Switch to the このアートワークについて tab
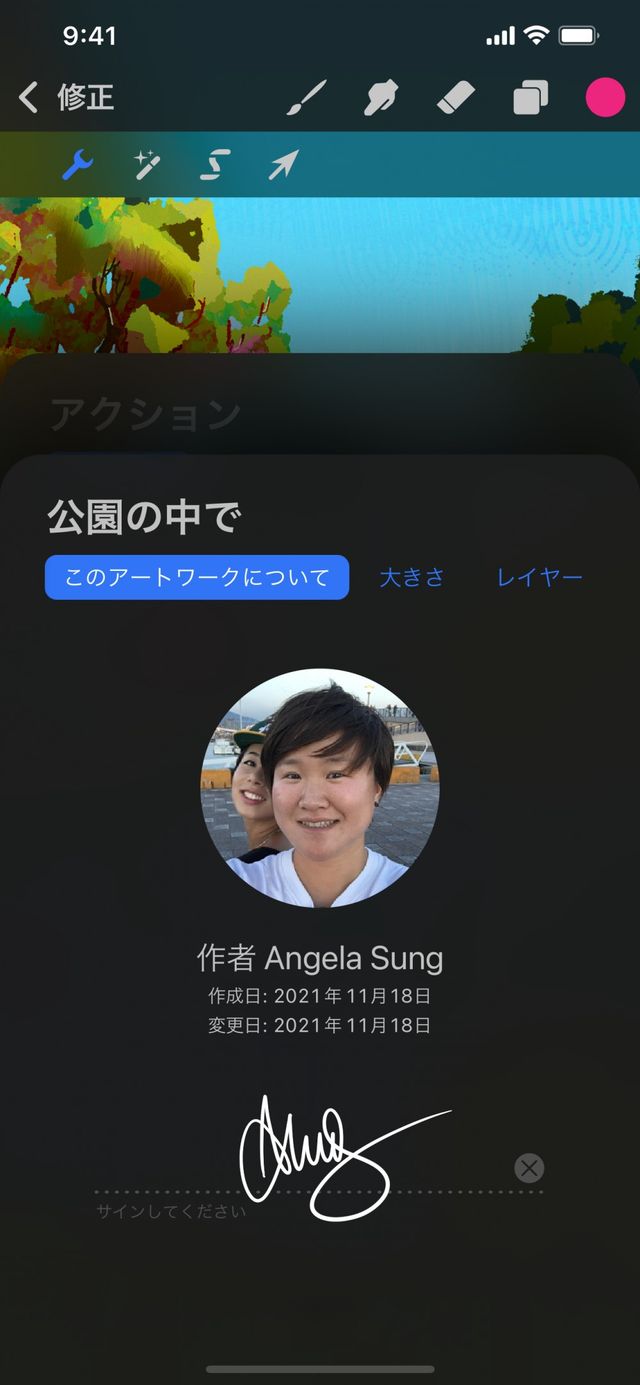Screen dimensions: 640x1385 pyautogui.click(x=197, y=577)
